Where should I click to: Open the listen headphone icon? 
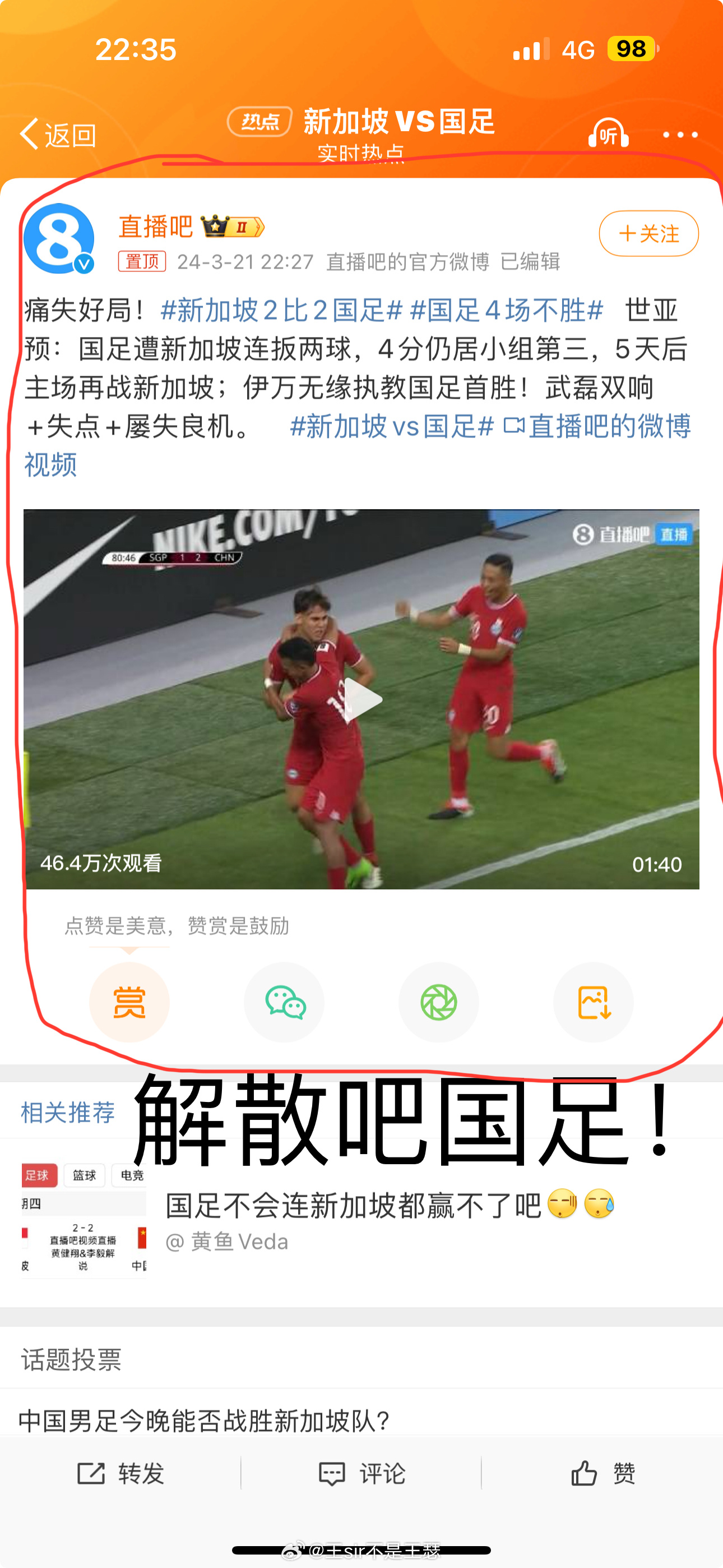click(x=608, y=133)
